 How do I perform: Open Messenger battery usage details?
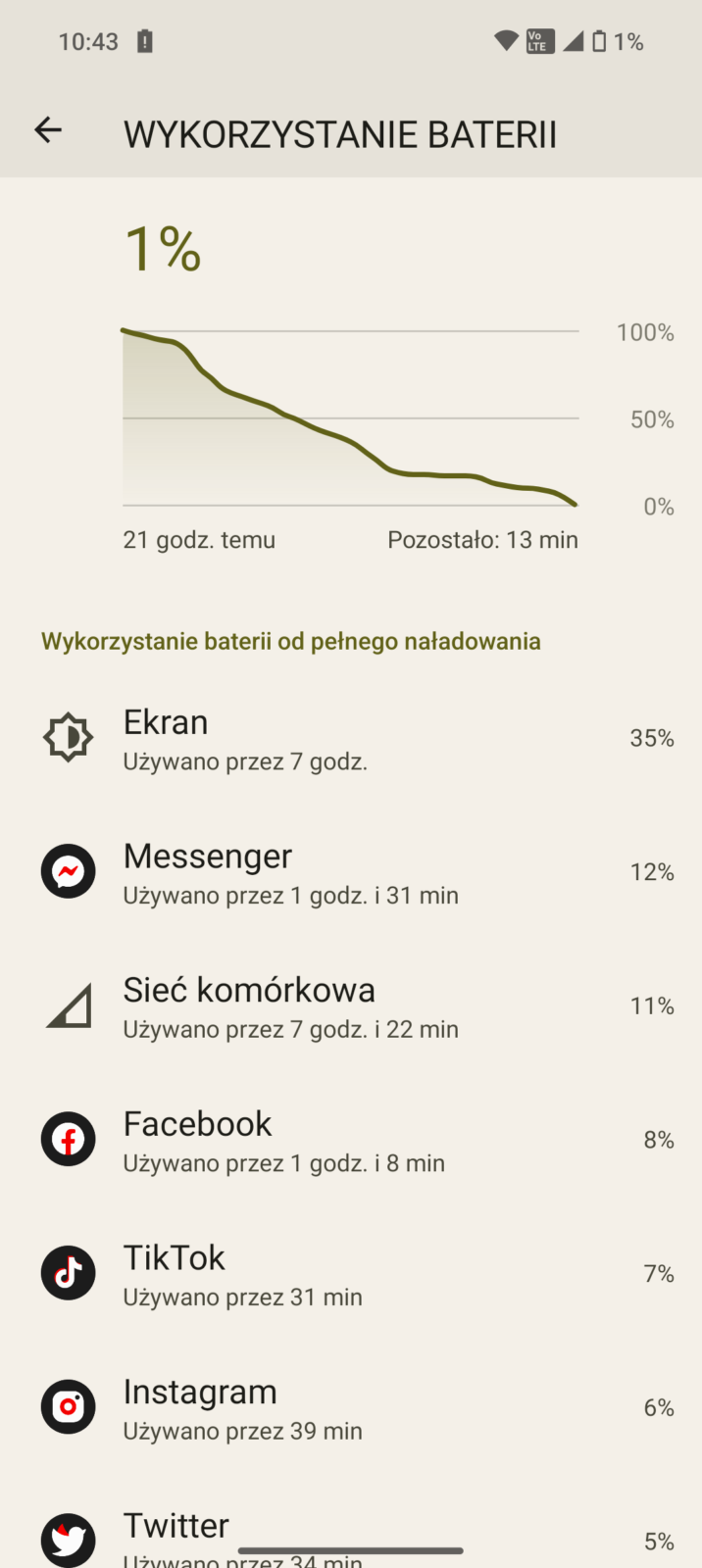[x=351, y=872]
